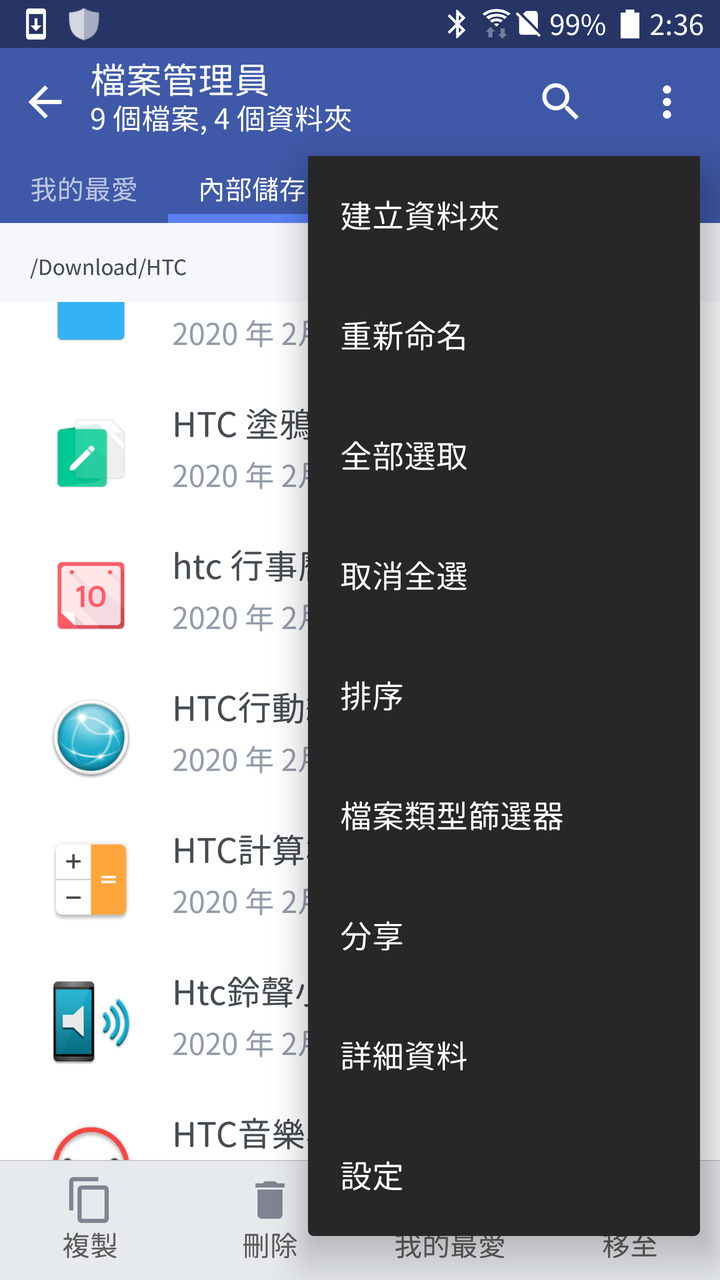720x1280 pixels.
Task: Switch to the 內部儲存 tab
Action: point(252,190)
